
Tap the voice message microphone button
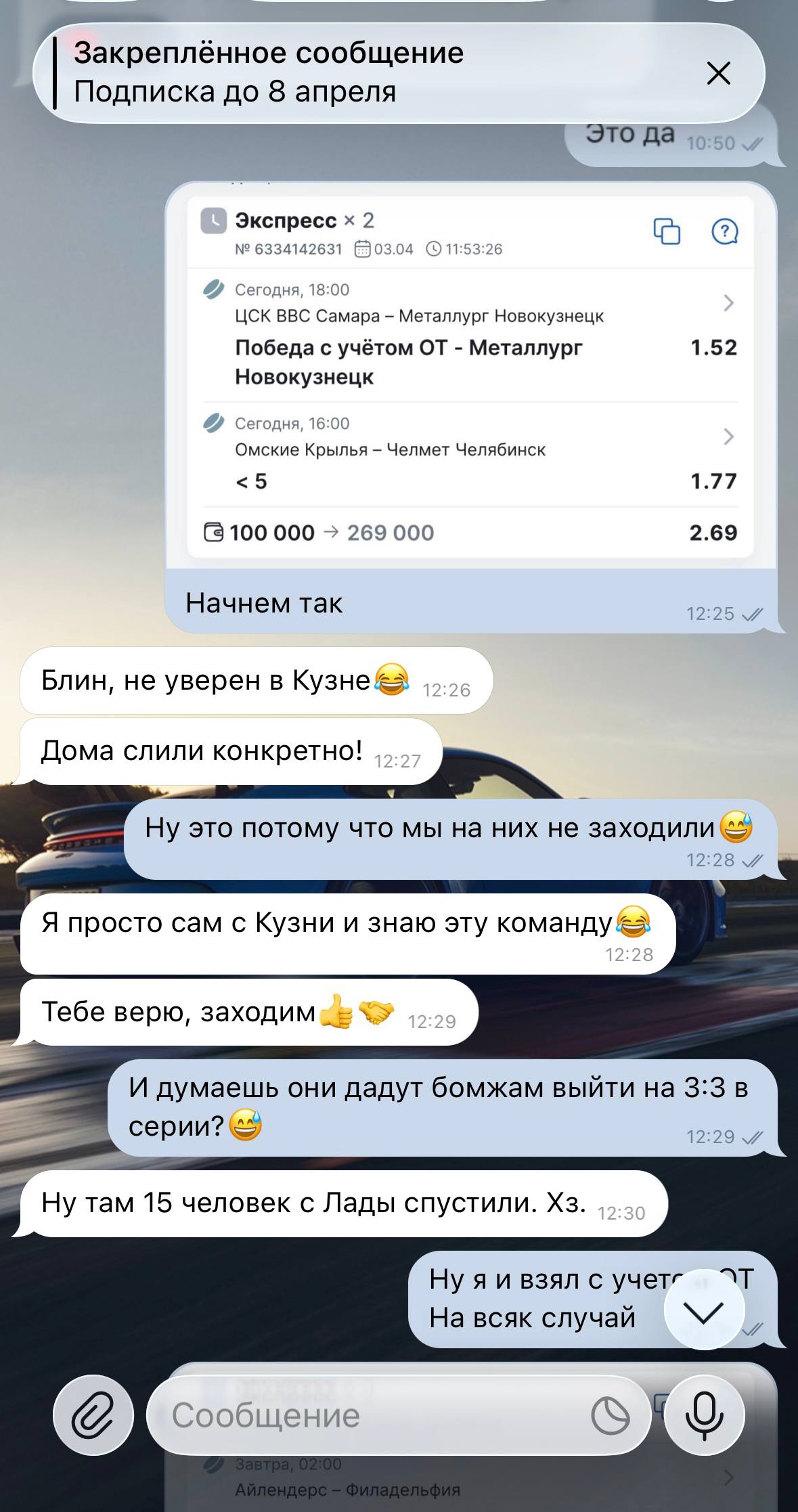[704, 1415]
